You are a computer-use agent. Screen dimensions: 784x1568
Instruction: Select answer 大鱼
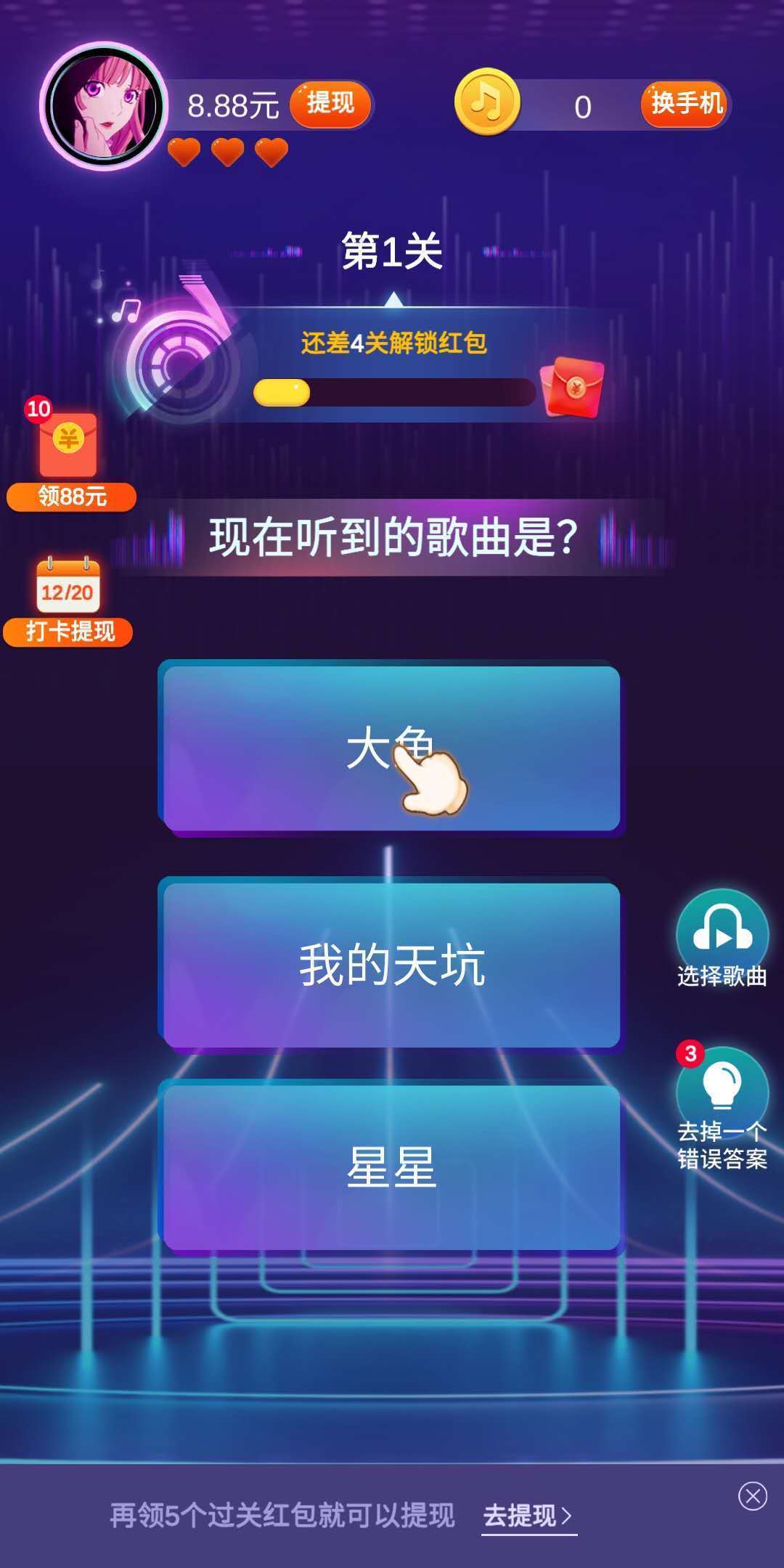click(391, 748)
